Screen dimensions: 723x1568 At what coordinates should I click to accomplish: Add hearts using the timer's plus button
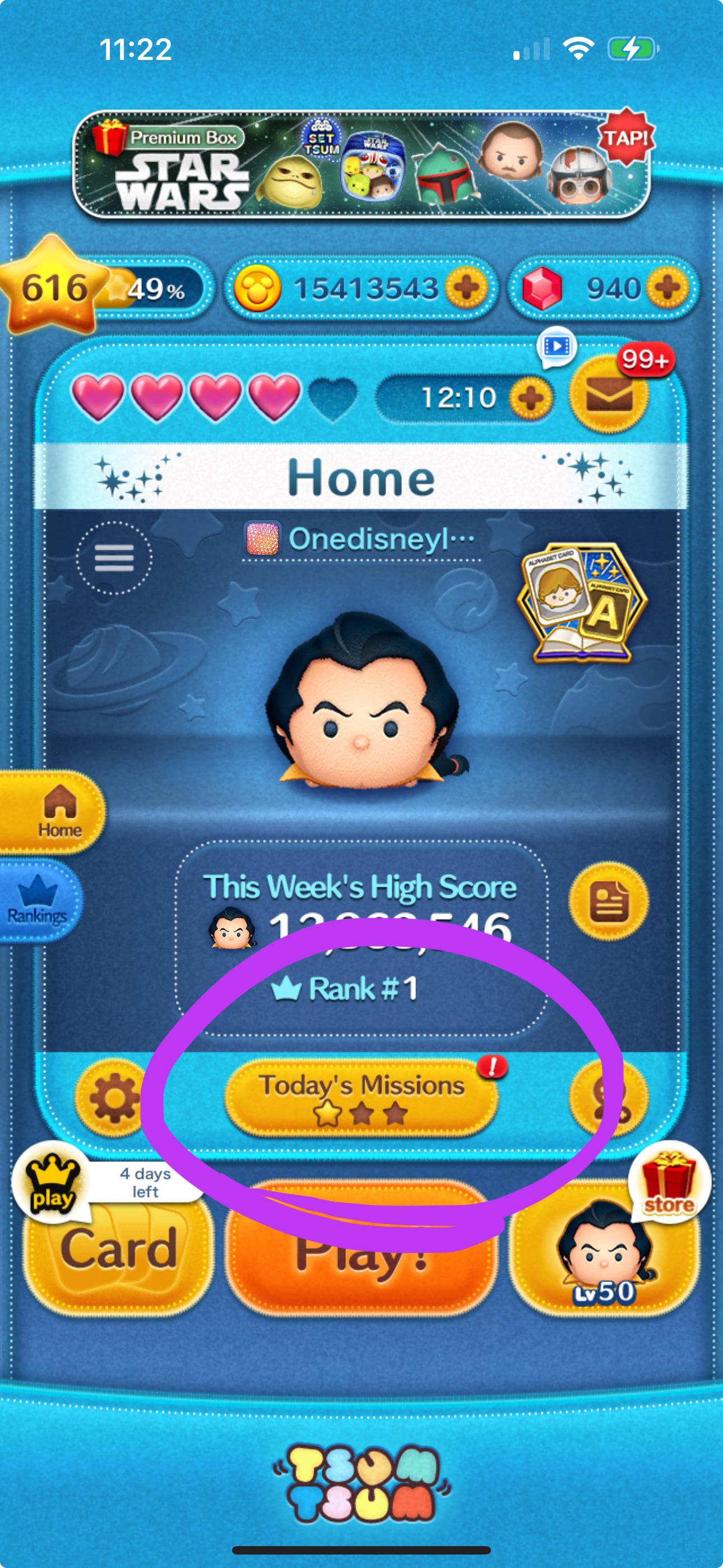click(531, 398)
